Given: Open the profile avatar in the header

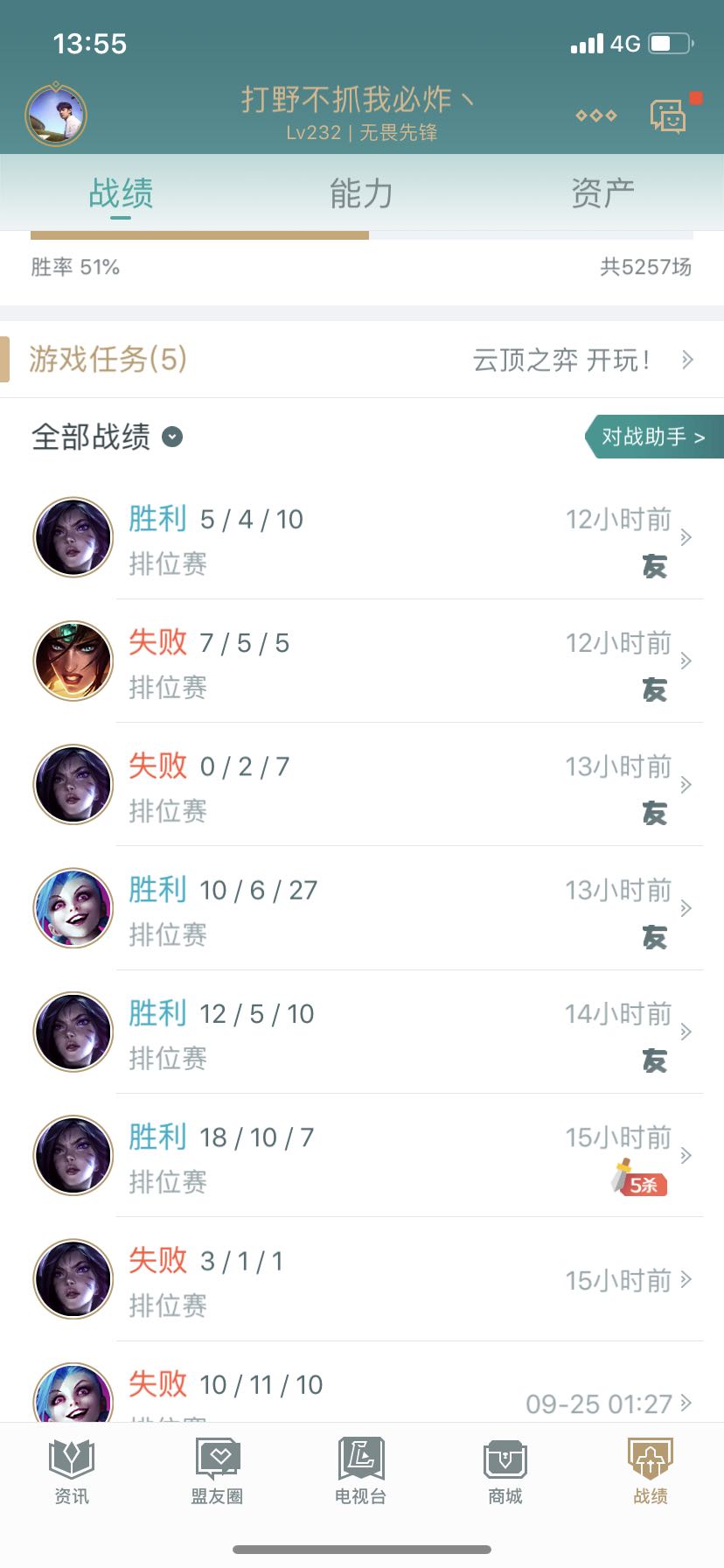Looking at the screenshot, I should click(56, 115).
